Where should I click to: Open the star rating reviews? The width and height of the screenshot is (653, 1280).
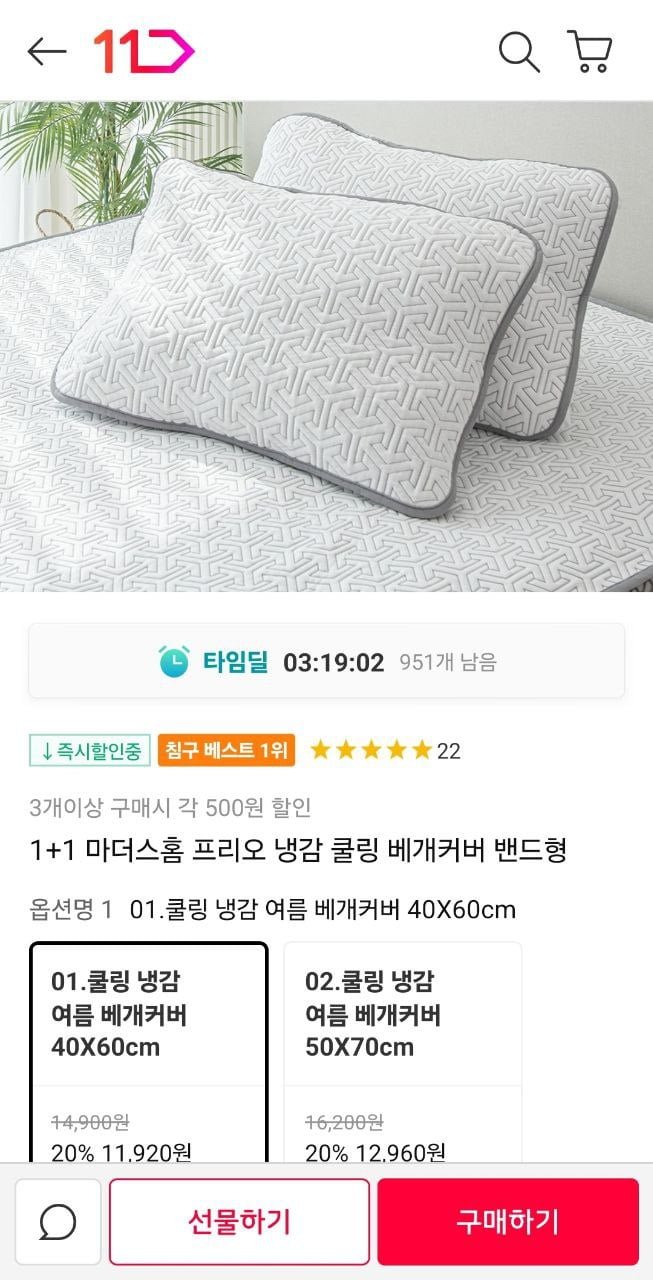(x=385, y=750)
